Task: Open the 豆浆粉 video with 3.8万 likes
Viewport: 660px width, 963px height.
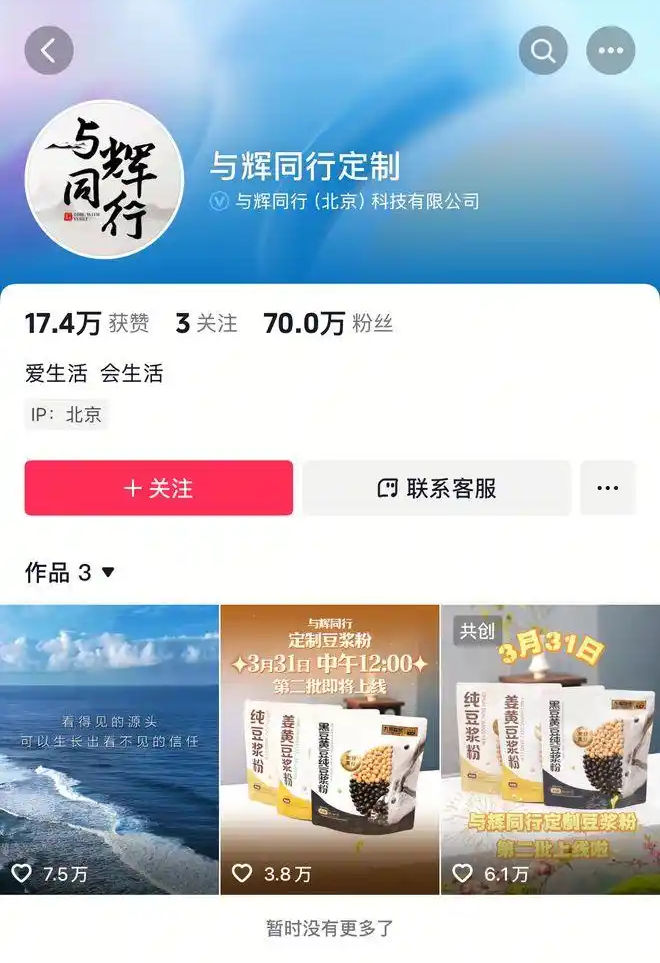Action: (330, 749)
